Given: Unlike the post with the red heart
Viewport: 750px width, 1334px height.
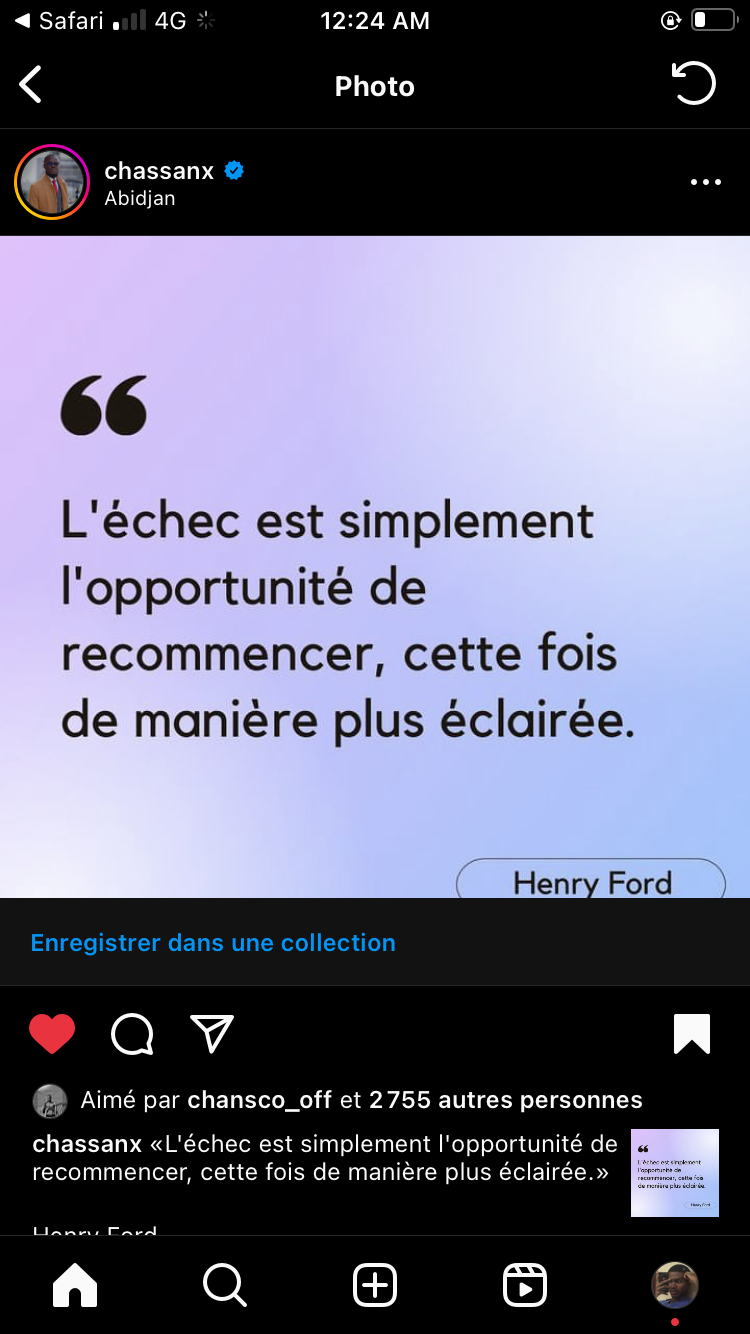Looking at the screenshot, I should click(52, 1034).
